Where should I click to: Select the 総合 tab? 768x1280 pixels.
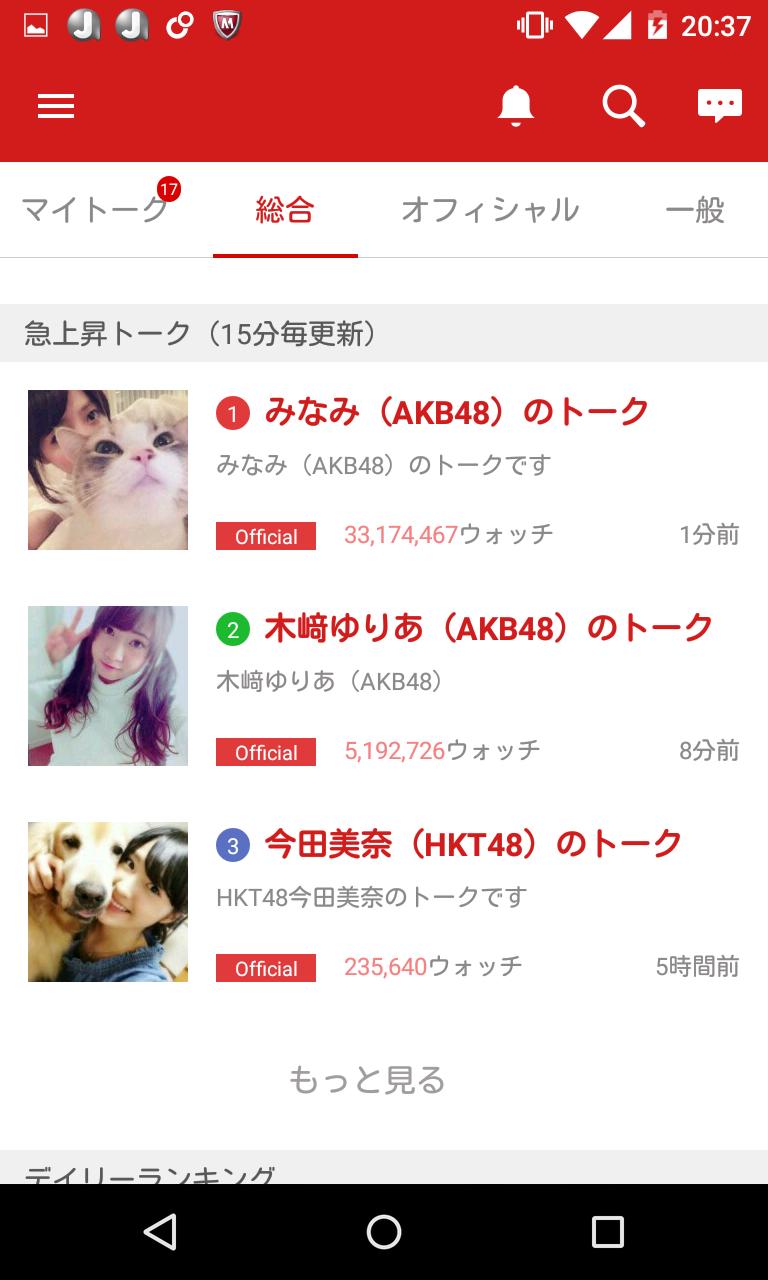[x=285, y=210]
